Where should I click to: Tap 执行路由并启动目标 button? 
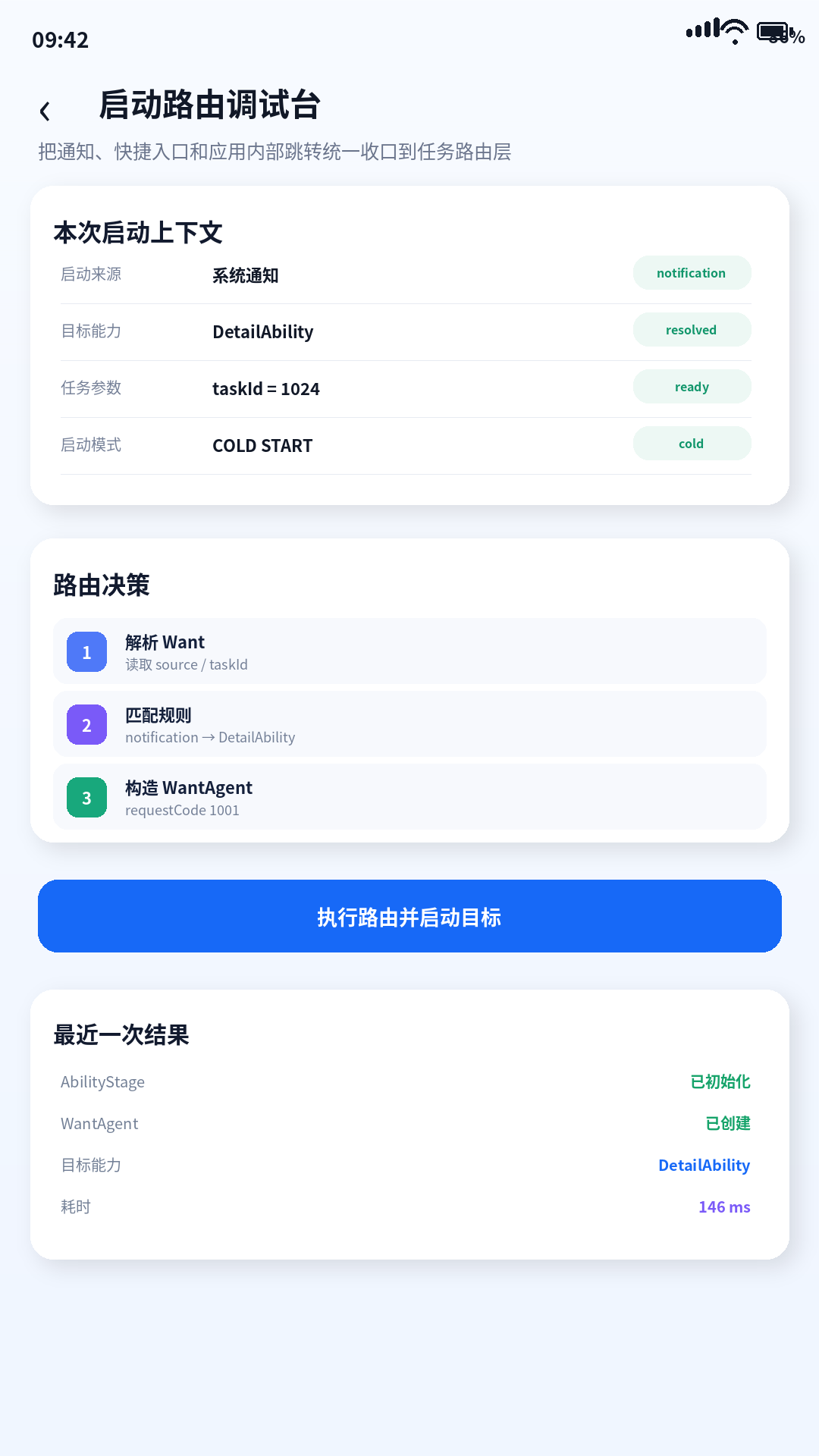tap(409, 916)
